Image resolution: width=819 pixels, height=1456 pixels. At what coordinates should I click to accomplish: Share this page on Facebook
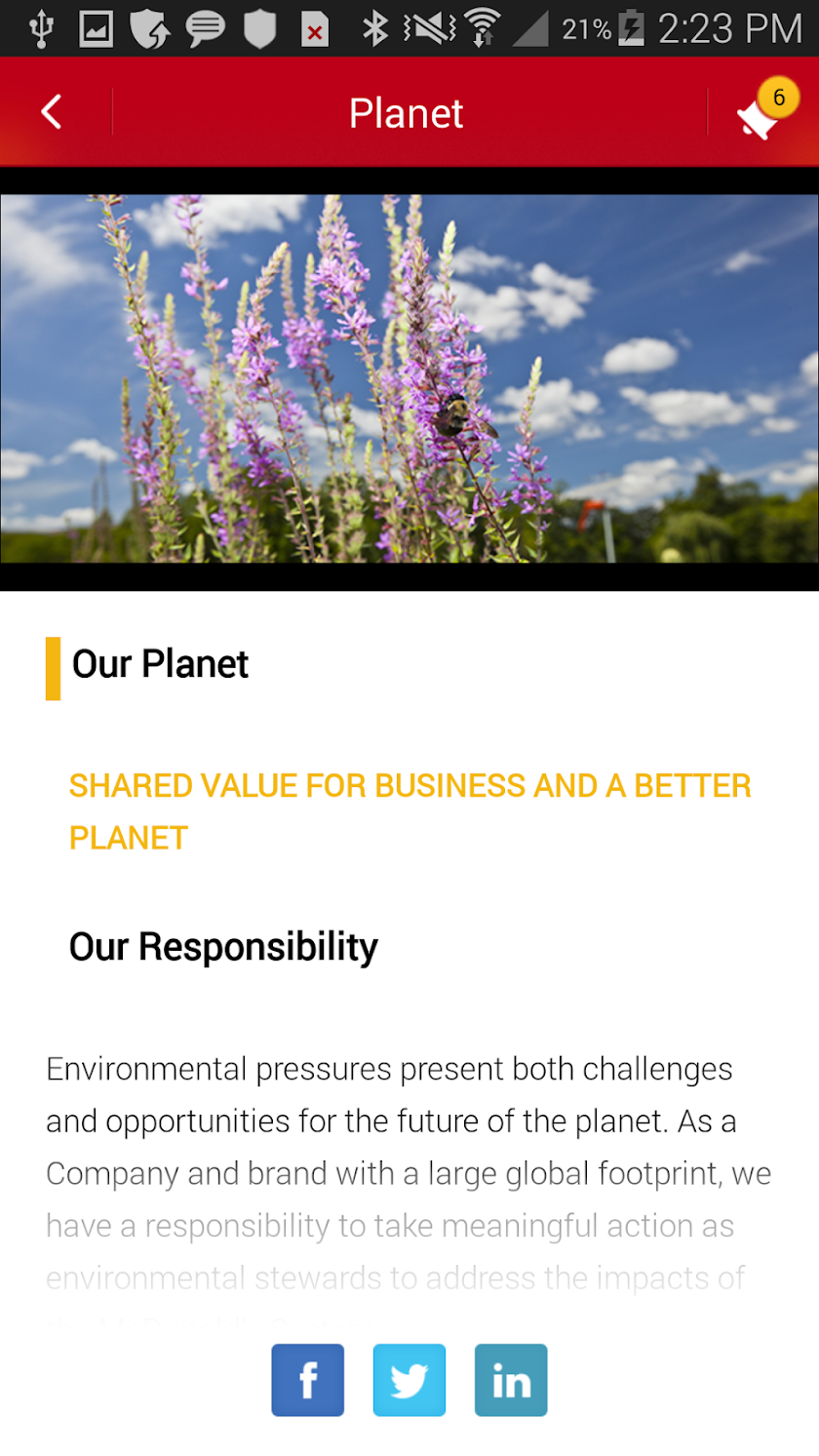pos(307,1380)
